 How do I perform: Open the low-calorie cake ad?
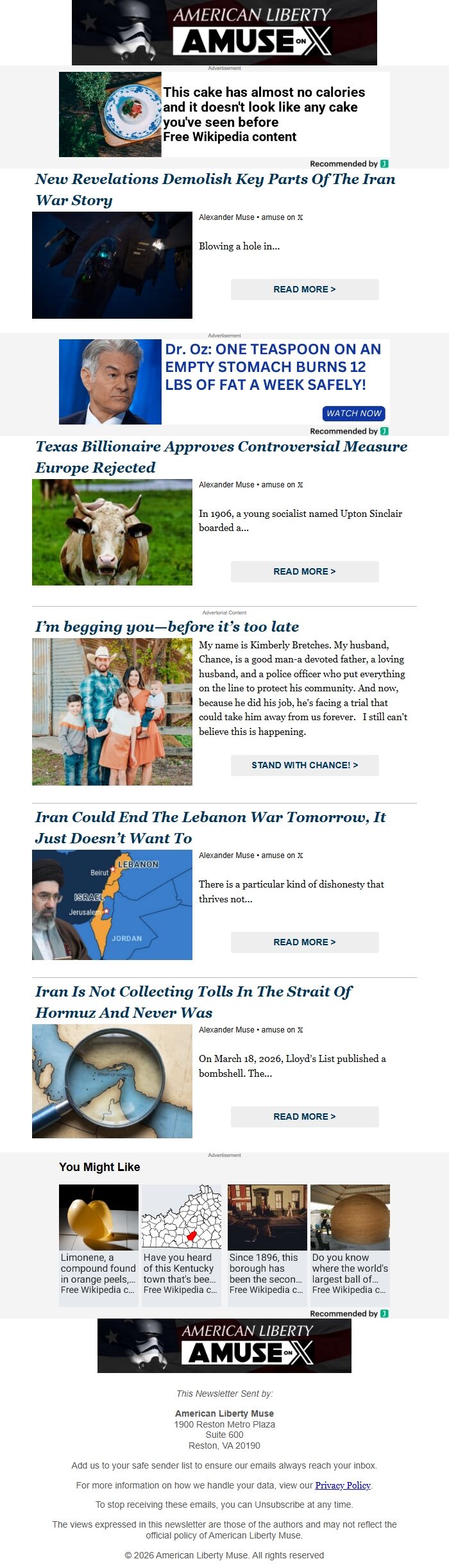[x=224, y=114]
